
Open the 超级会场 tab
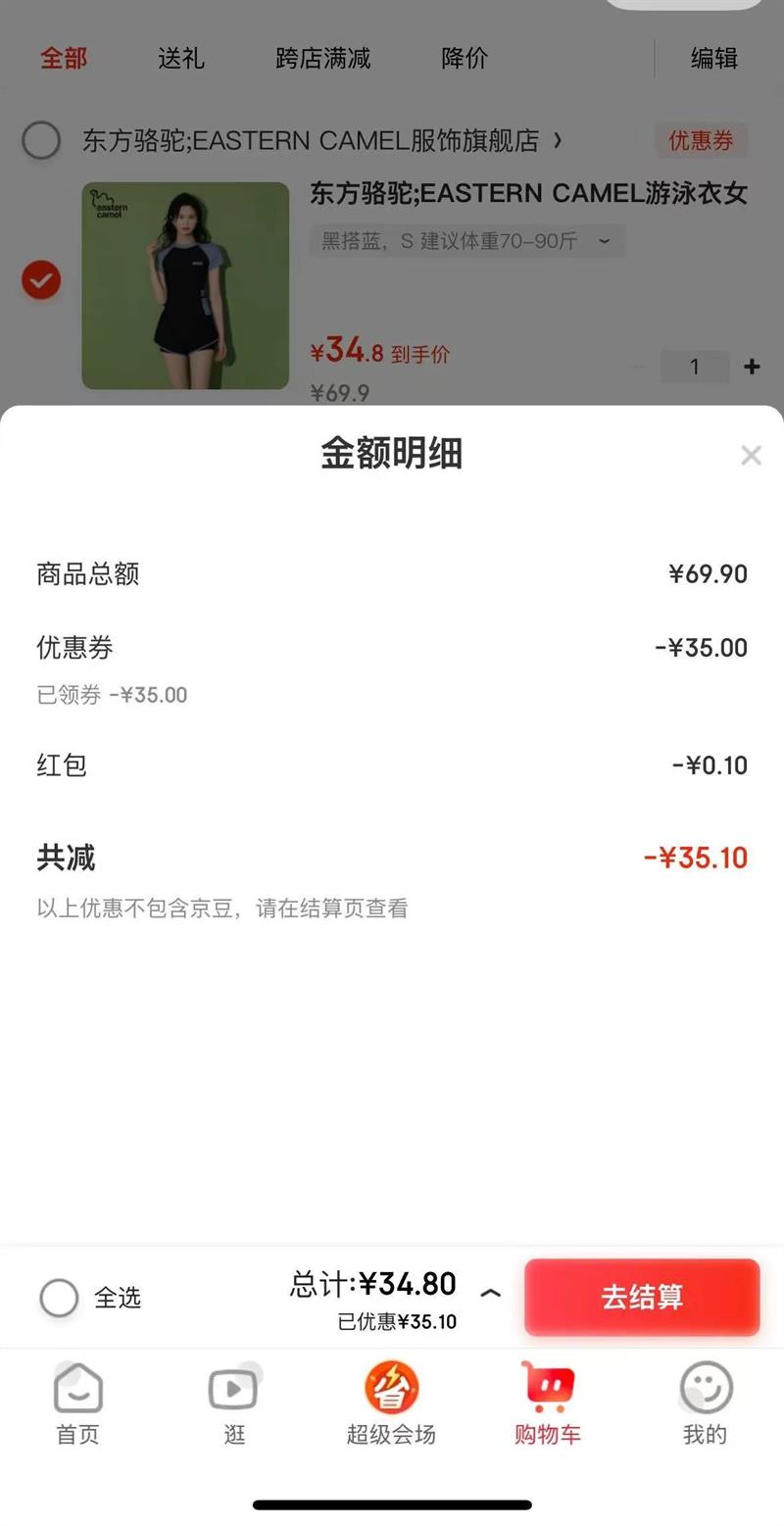(x=391, y=1403)
